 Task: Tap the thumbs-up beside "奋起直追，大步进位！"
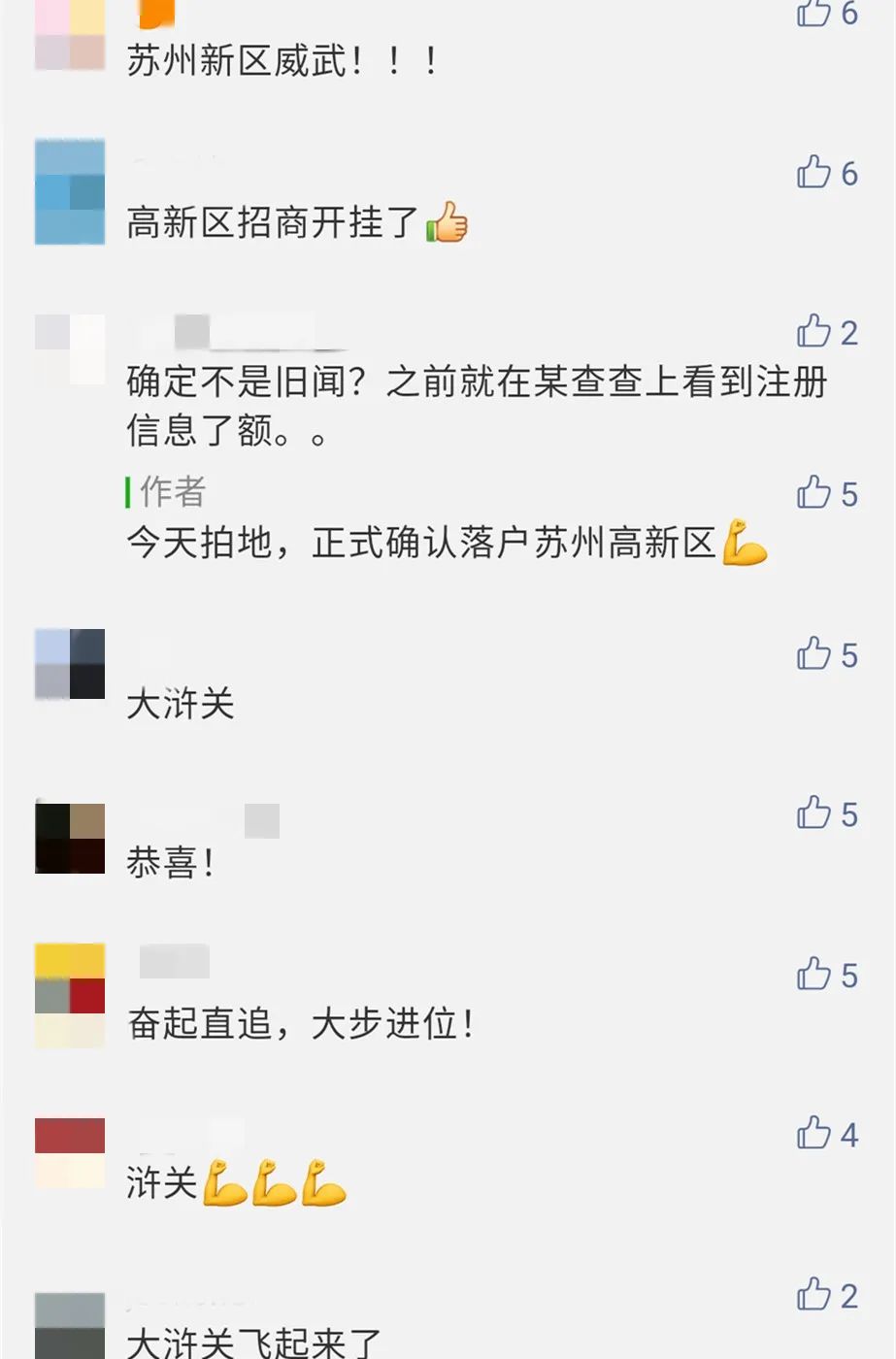812,975
